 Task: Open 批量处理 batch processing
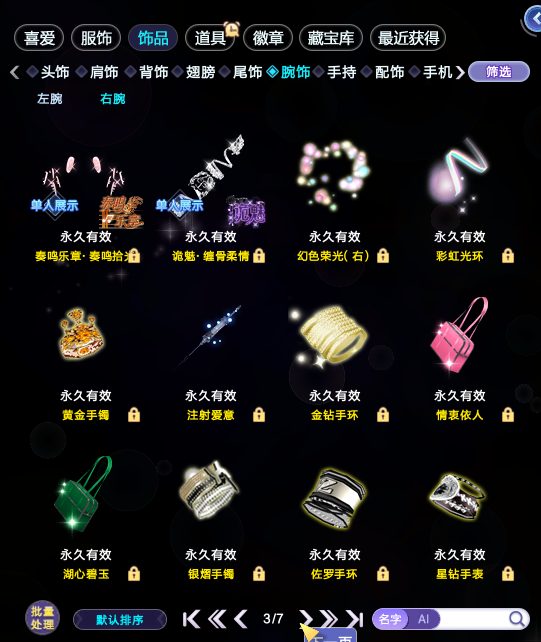coord(42,618)
